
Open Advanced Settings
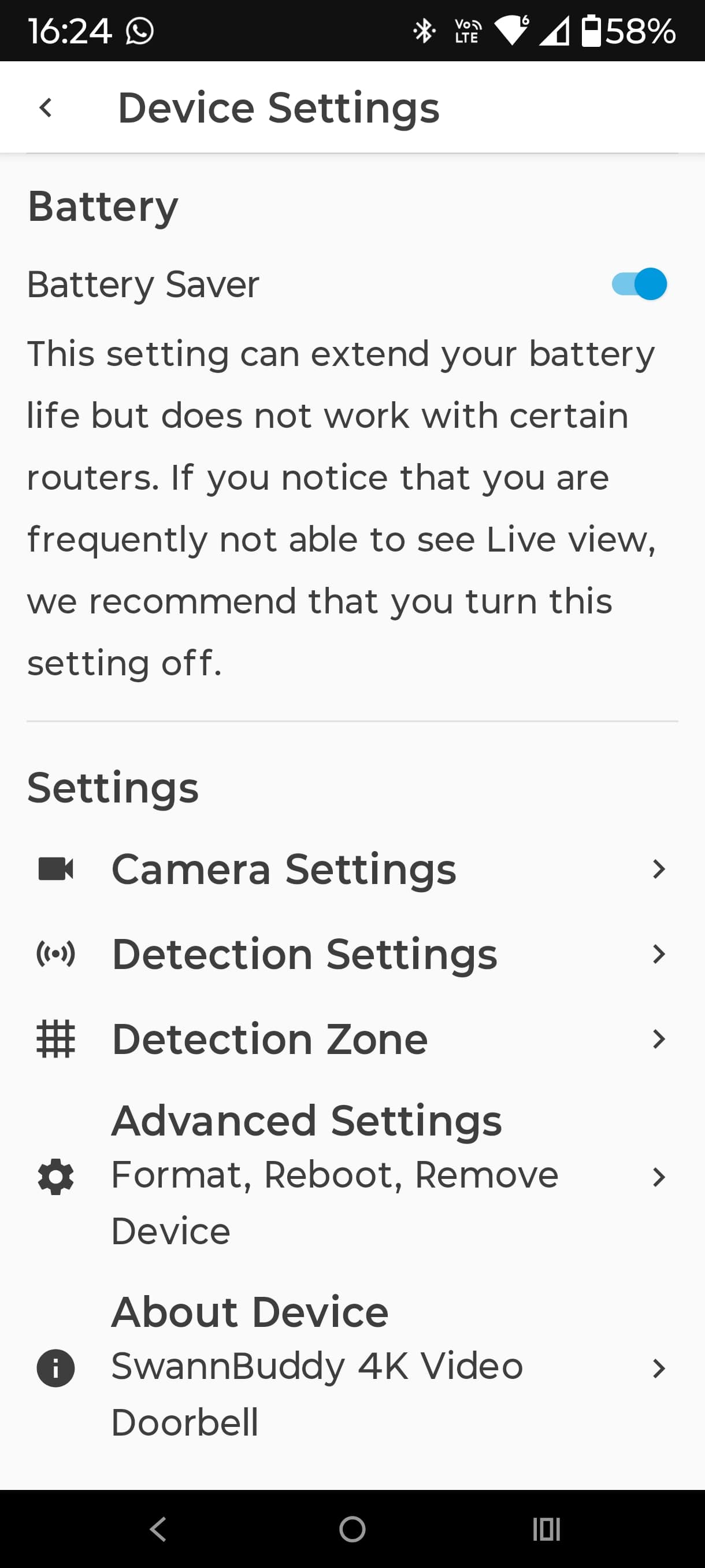click(x=352, y=1175)
